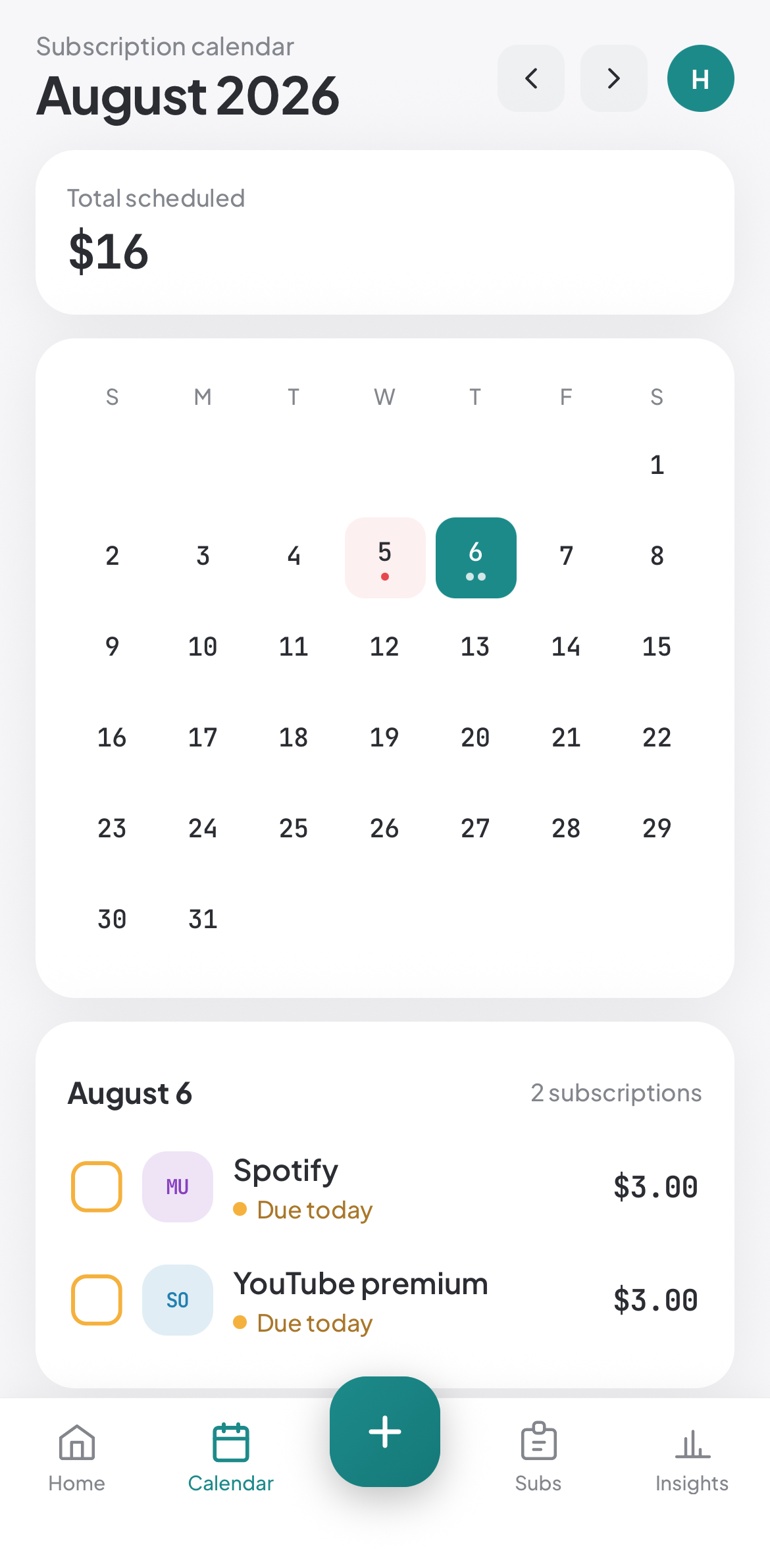This screenshot has width=770, height=1568.
Task: Go to the next month
Action: click(614, 78)
